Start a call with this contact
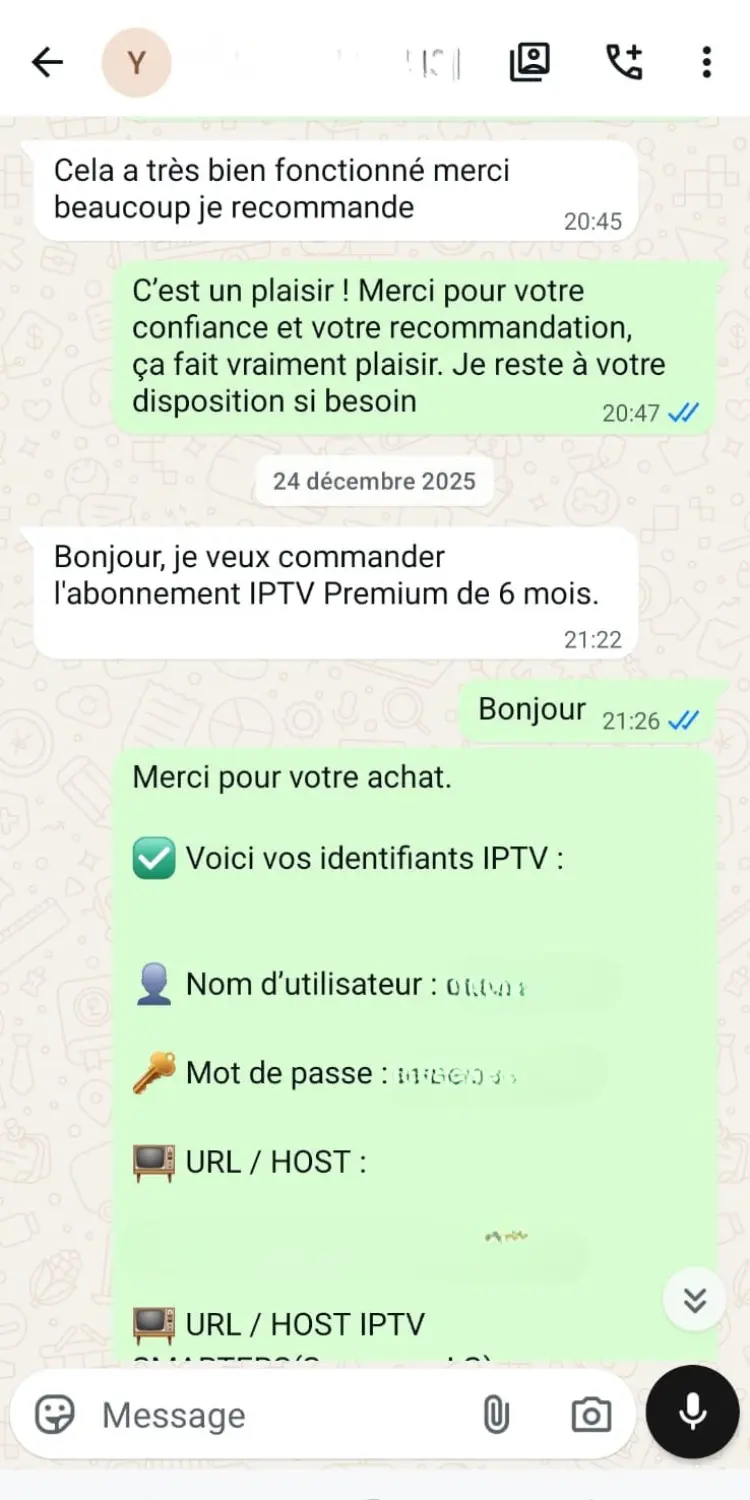750x1500 pixels. (x=624, y=63)
